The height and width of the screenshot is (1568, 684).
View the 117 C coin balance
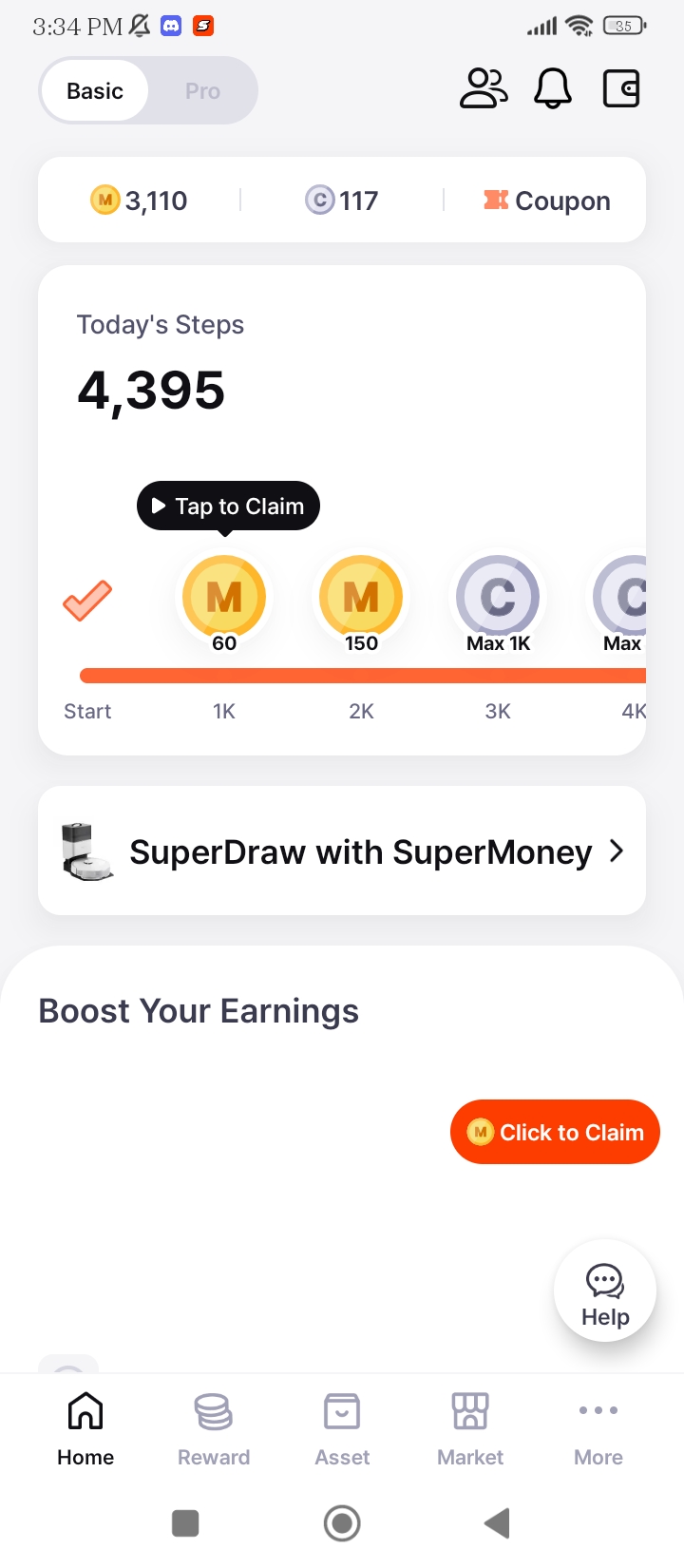pyautogui.click(x=342, y=201)
